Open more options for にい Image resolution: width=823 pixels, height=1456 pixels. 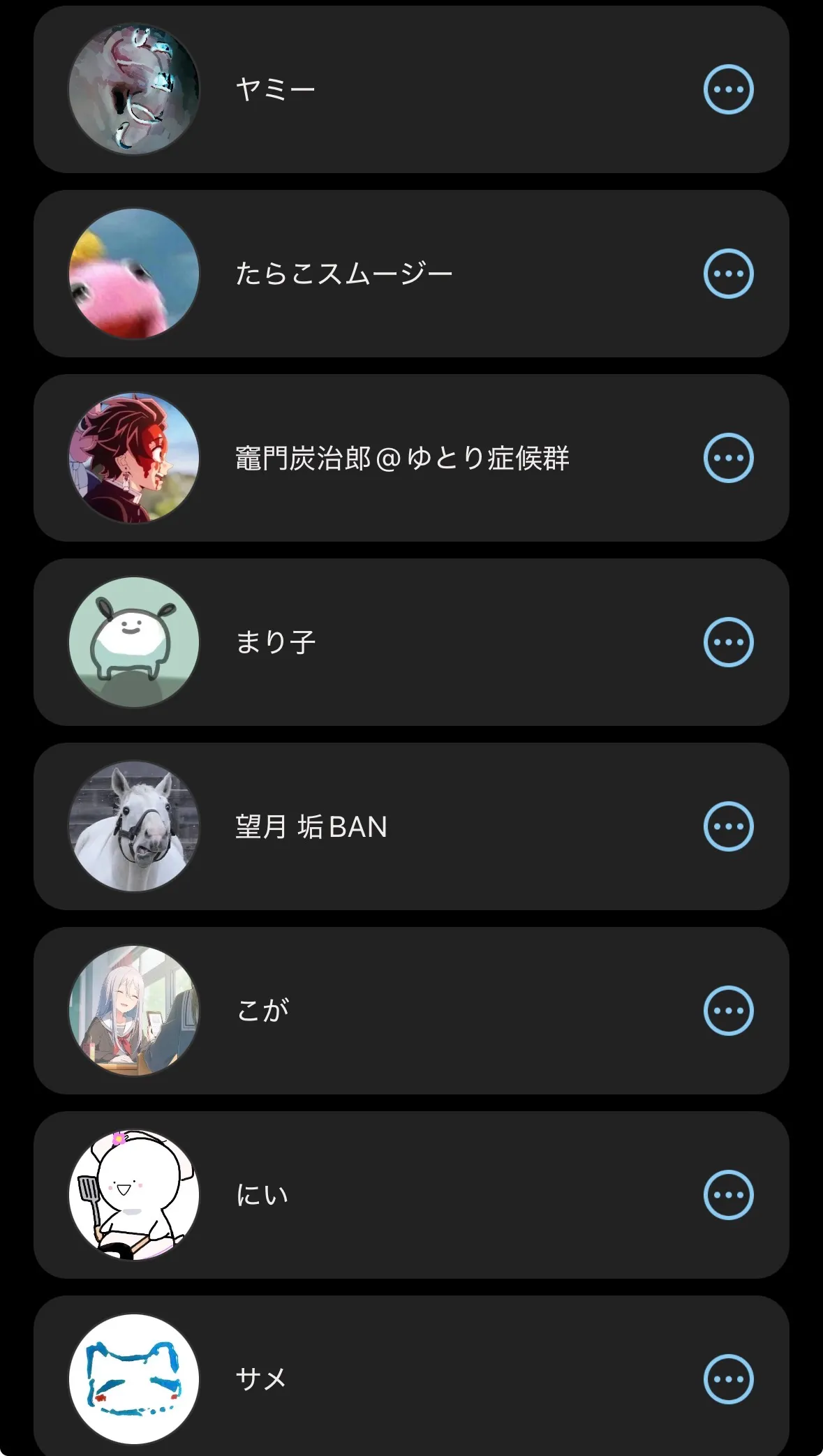728,1195
